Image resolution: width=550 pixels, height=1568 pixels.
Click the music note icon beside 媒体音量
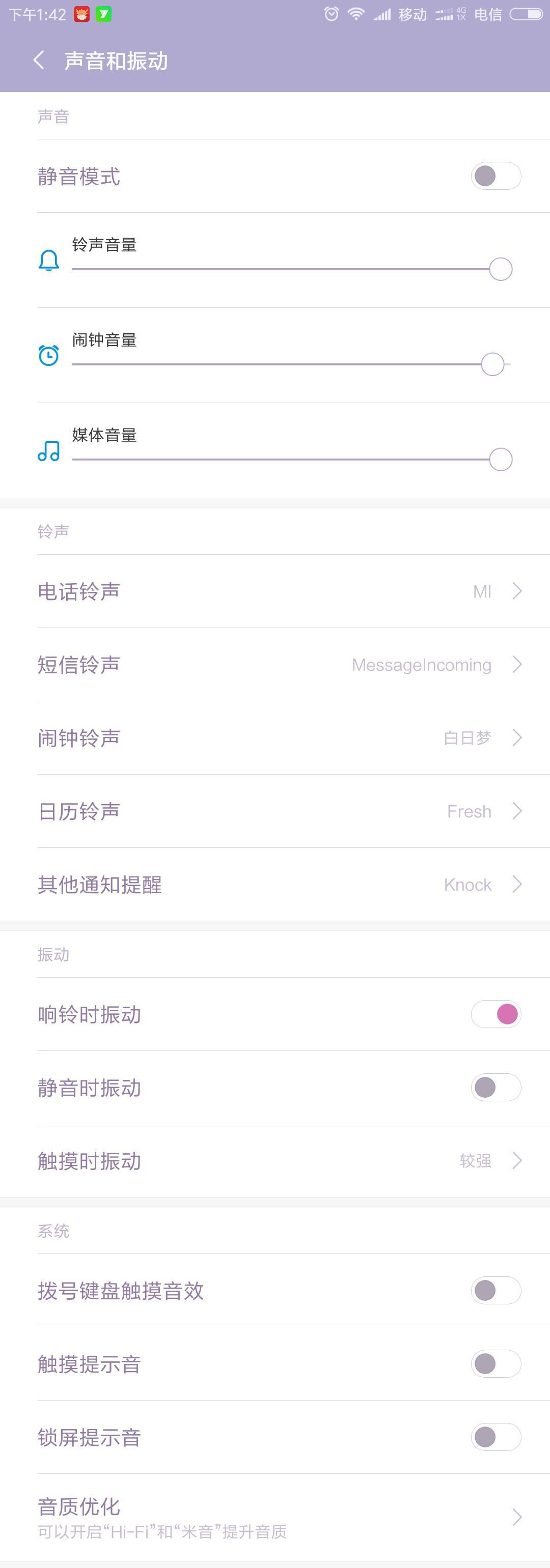tap(48, 451)
